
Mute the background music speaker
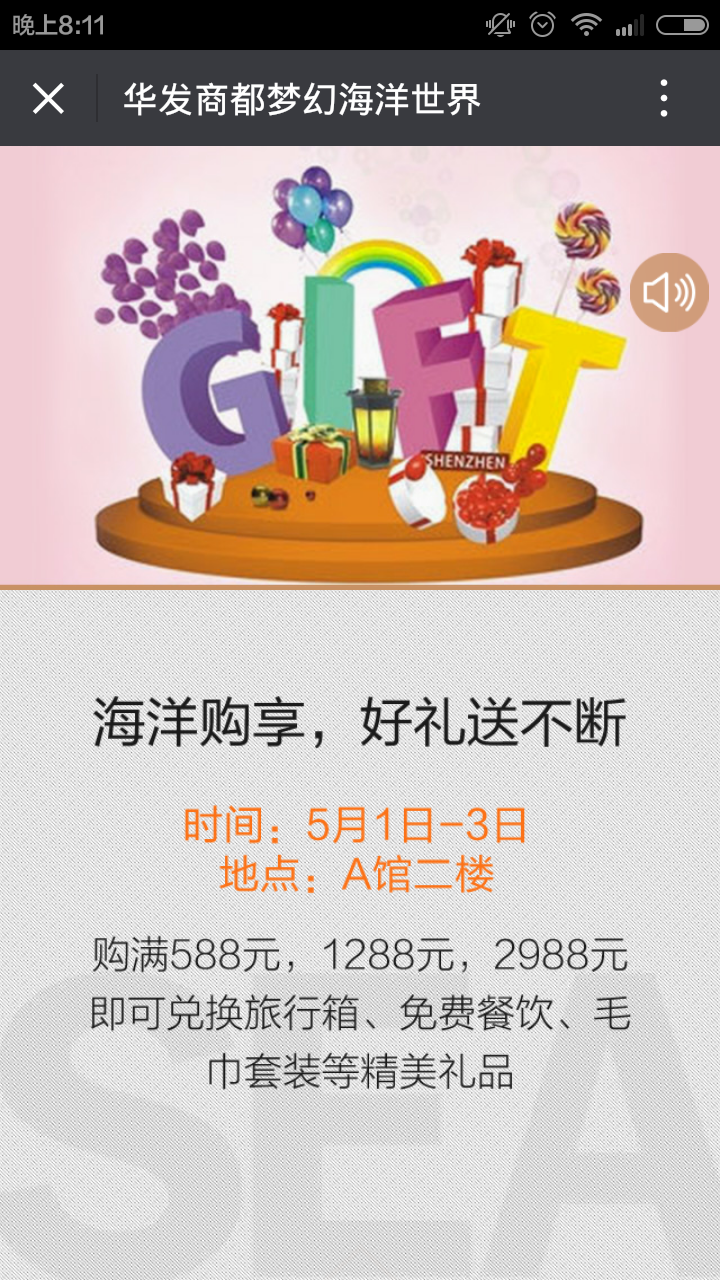click(669, 292)
